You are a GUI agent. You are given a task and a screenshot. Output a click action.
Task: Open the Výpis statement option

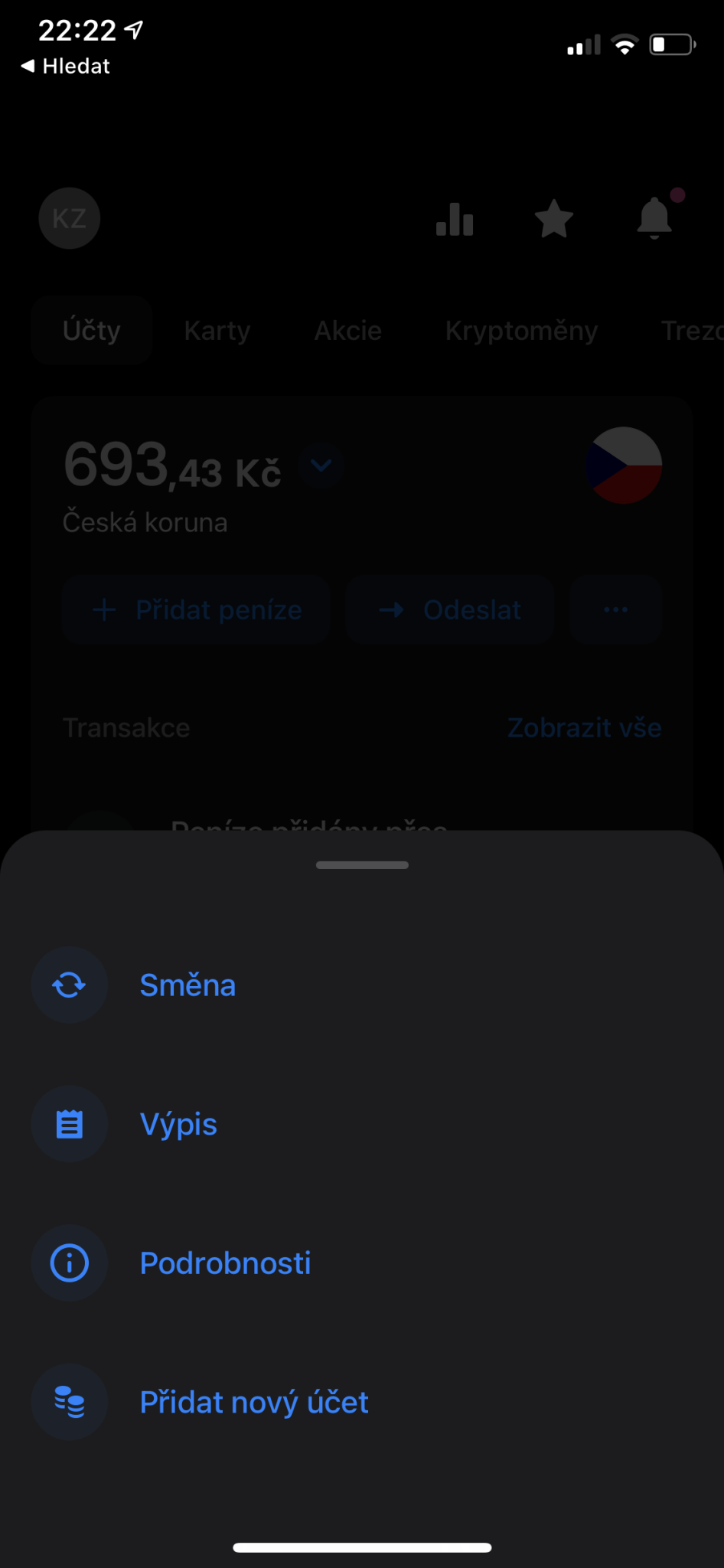click(x=362, y=1125)
